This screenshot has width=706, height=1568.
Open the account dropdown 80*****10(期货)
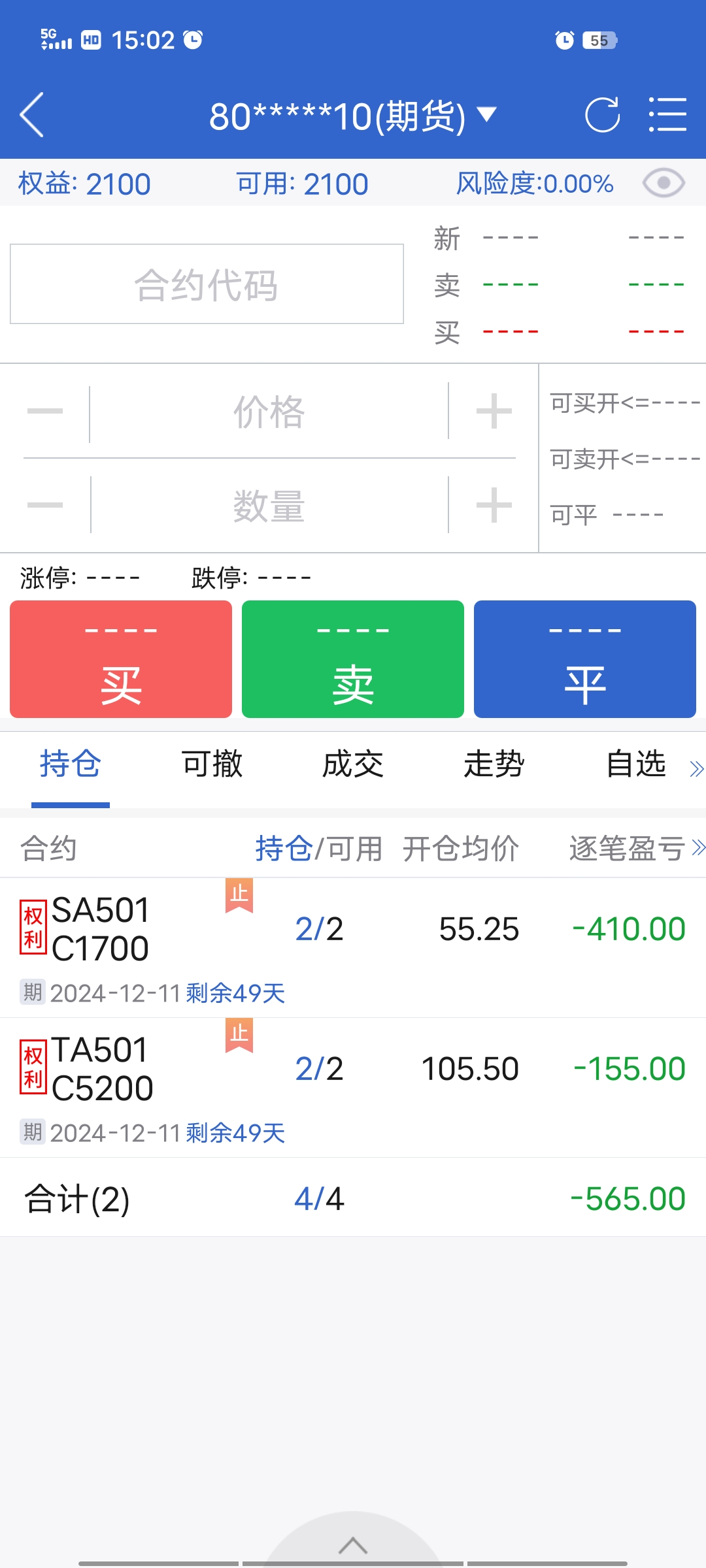pyautogui.click(x=353, y=116)
